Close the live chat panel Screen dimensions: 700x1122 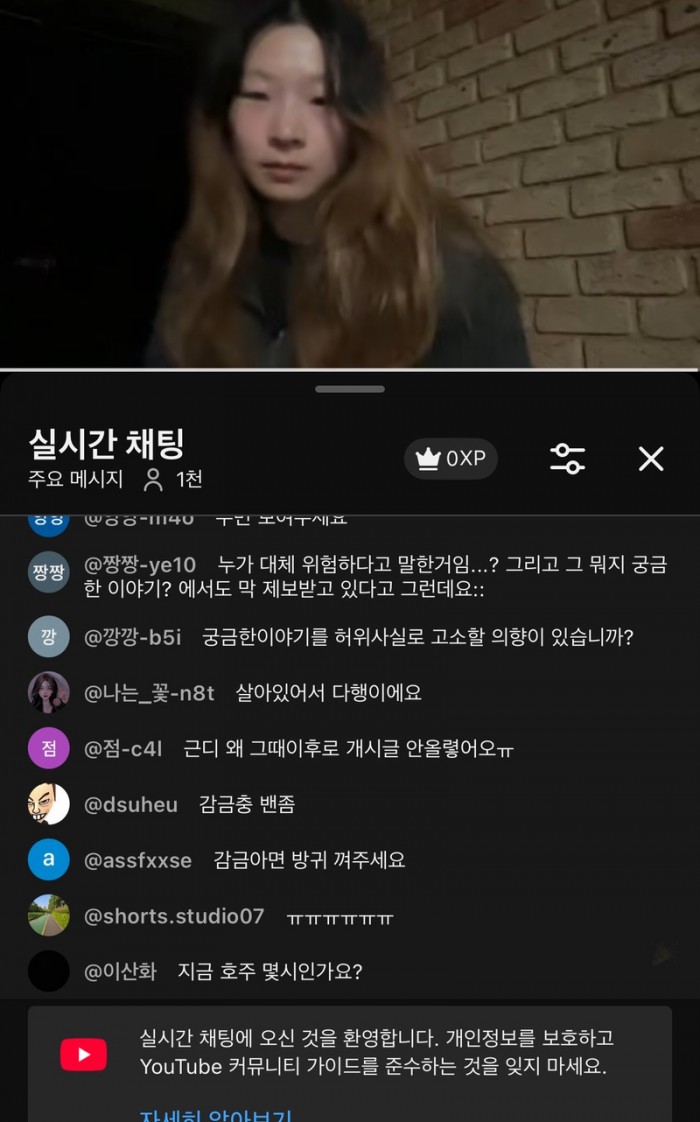coord(651,459)
